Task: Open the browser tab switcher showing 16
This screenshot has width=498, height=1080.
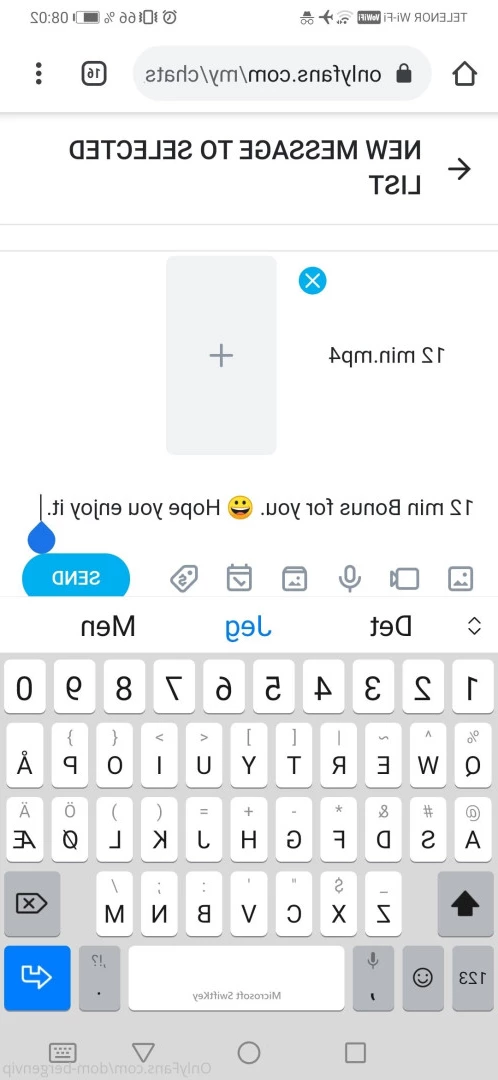Action: tap(95, 72)
